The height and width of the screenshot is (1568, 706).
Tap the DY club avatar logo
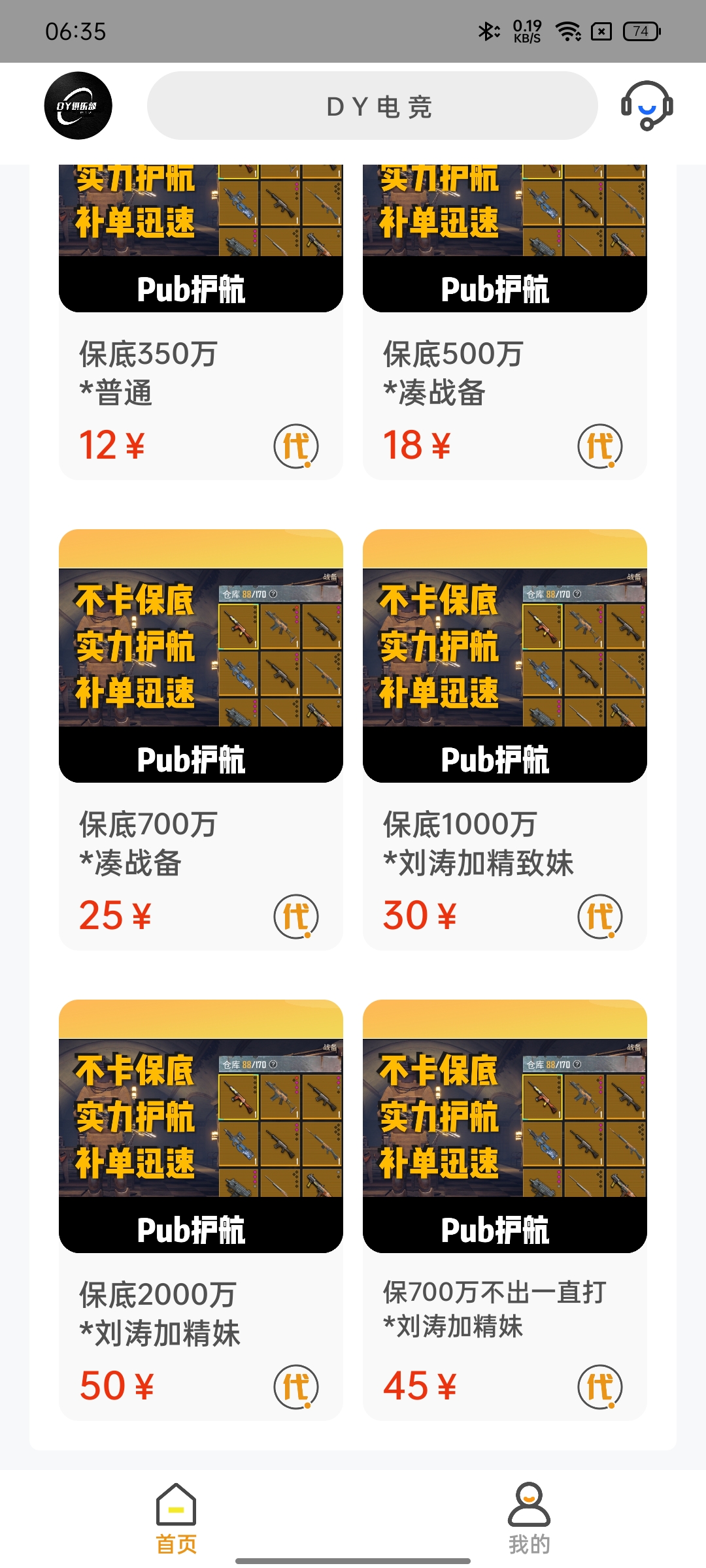point(78,105)
